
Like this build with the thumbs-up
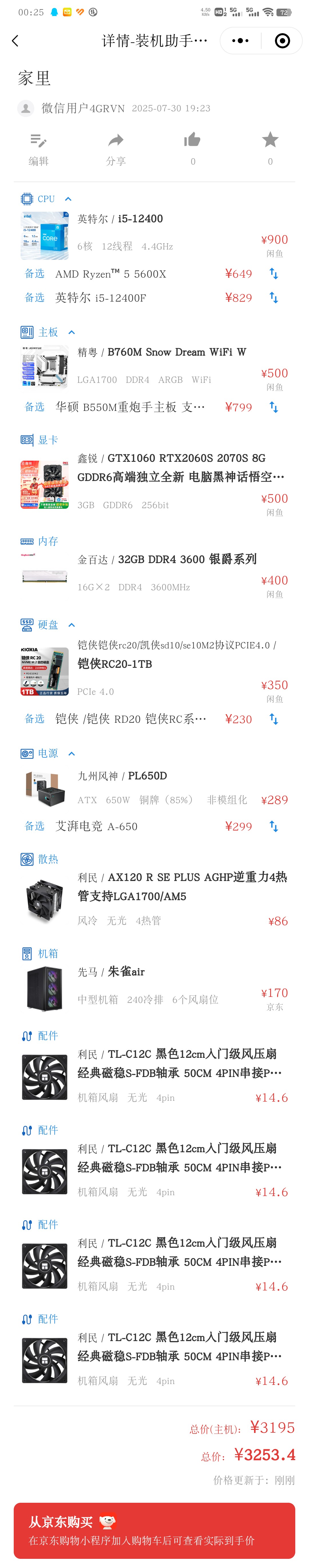click(192, 149)
